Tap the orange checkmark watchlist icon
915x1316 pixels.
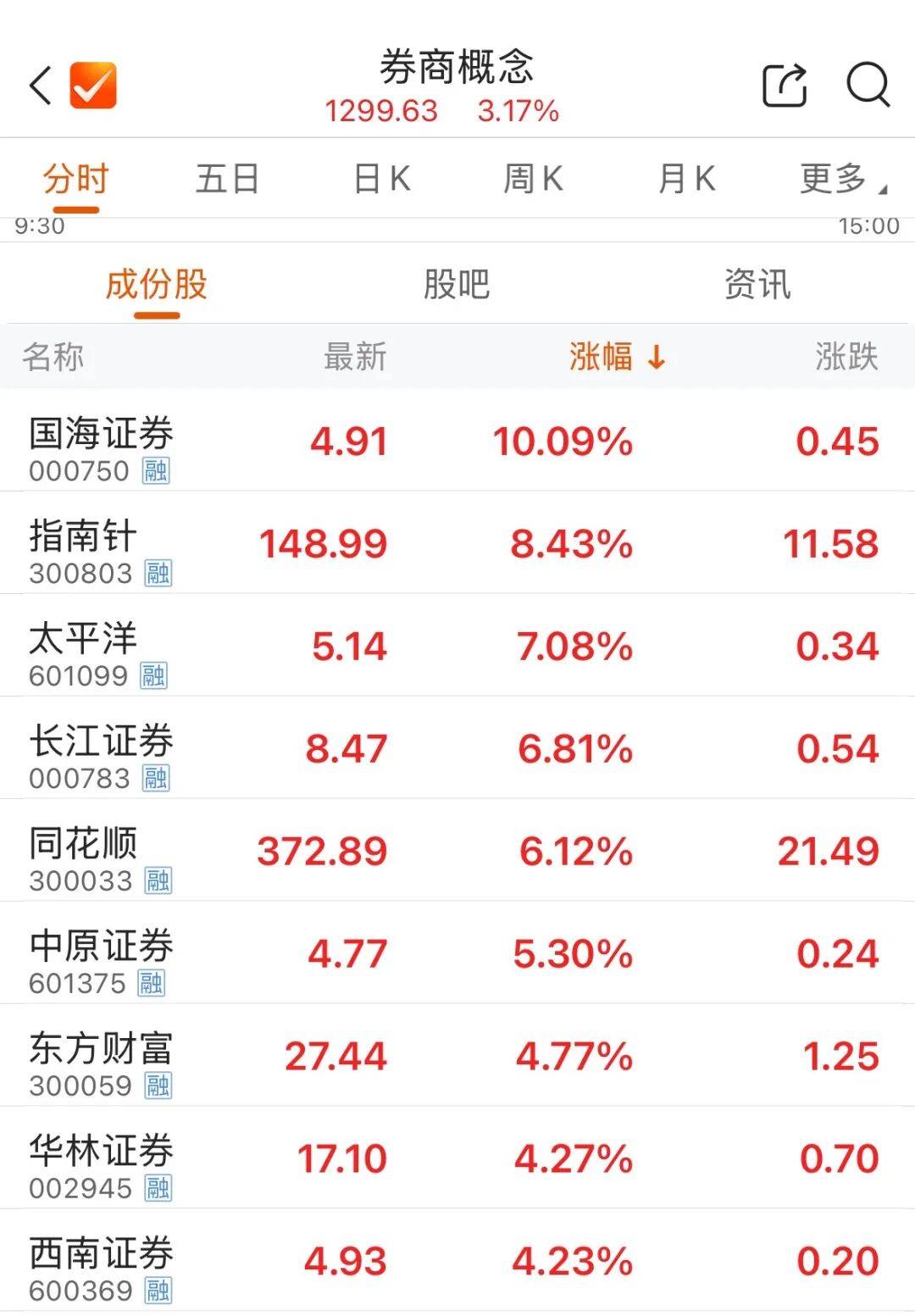tap(93, 86)
